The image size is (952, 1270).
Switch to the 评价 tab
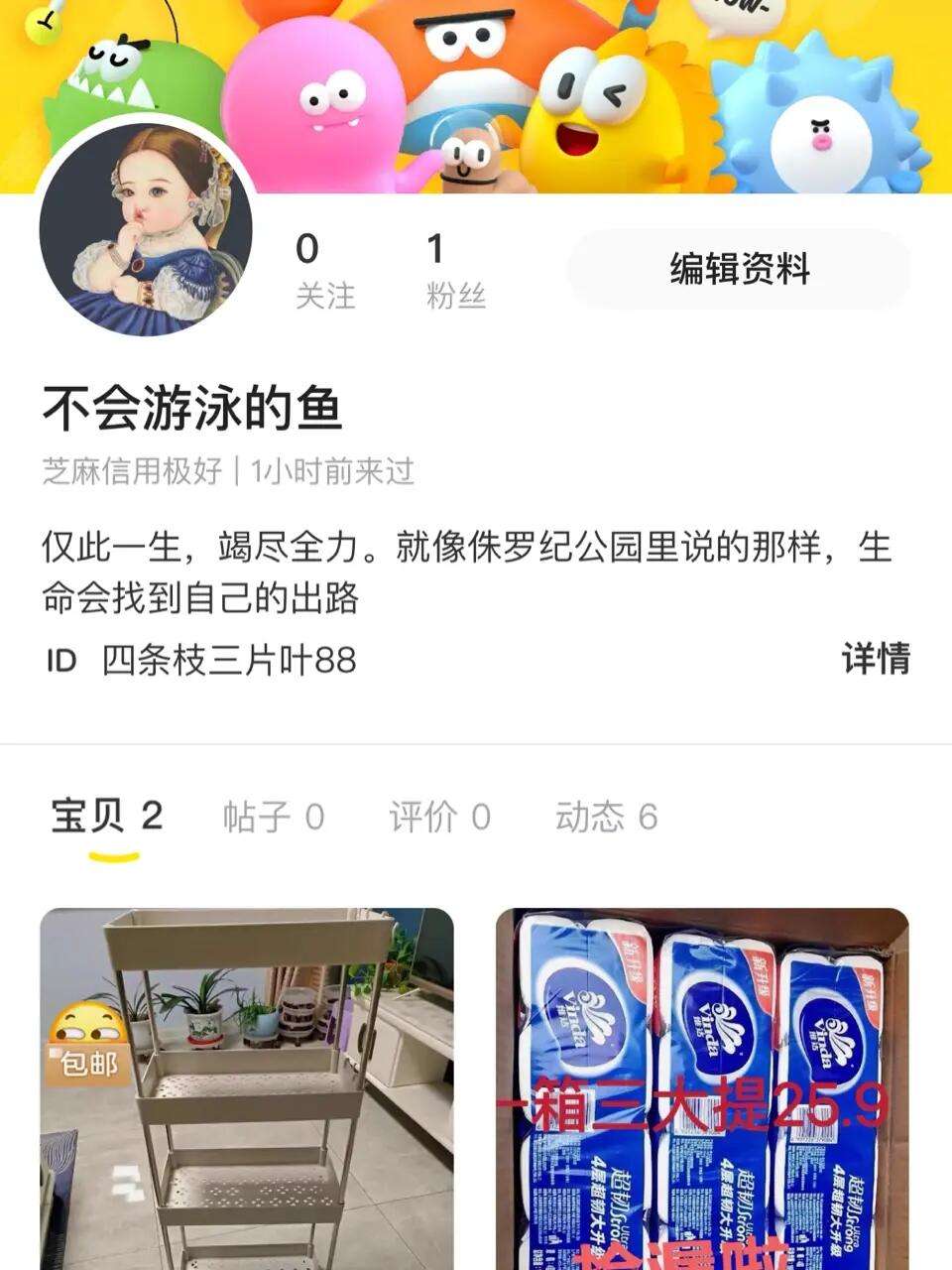[439, 817]
